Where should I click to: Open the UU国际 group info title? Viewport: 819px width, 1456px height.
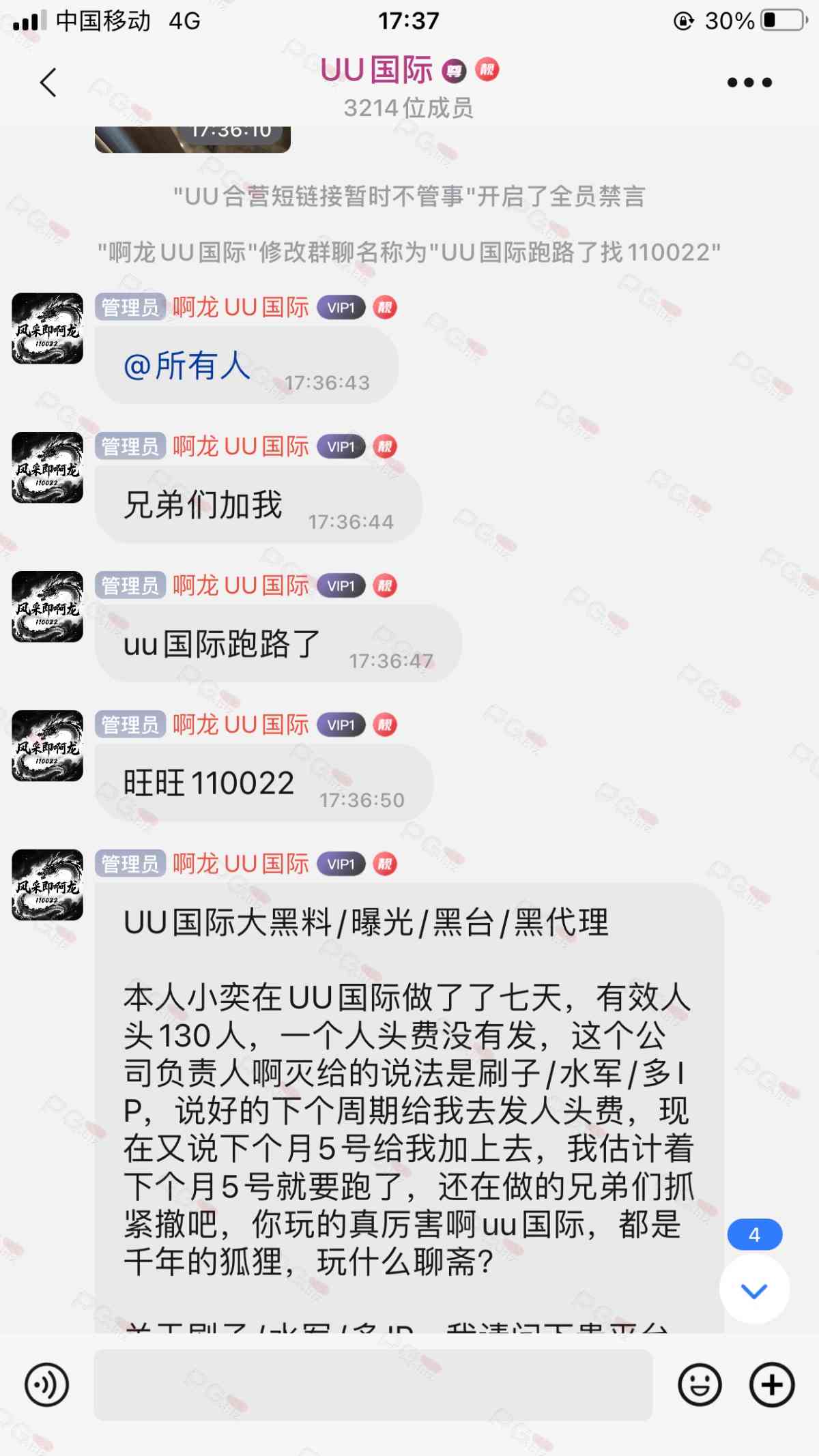(376, 70)
